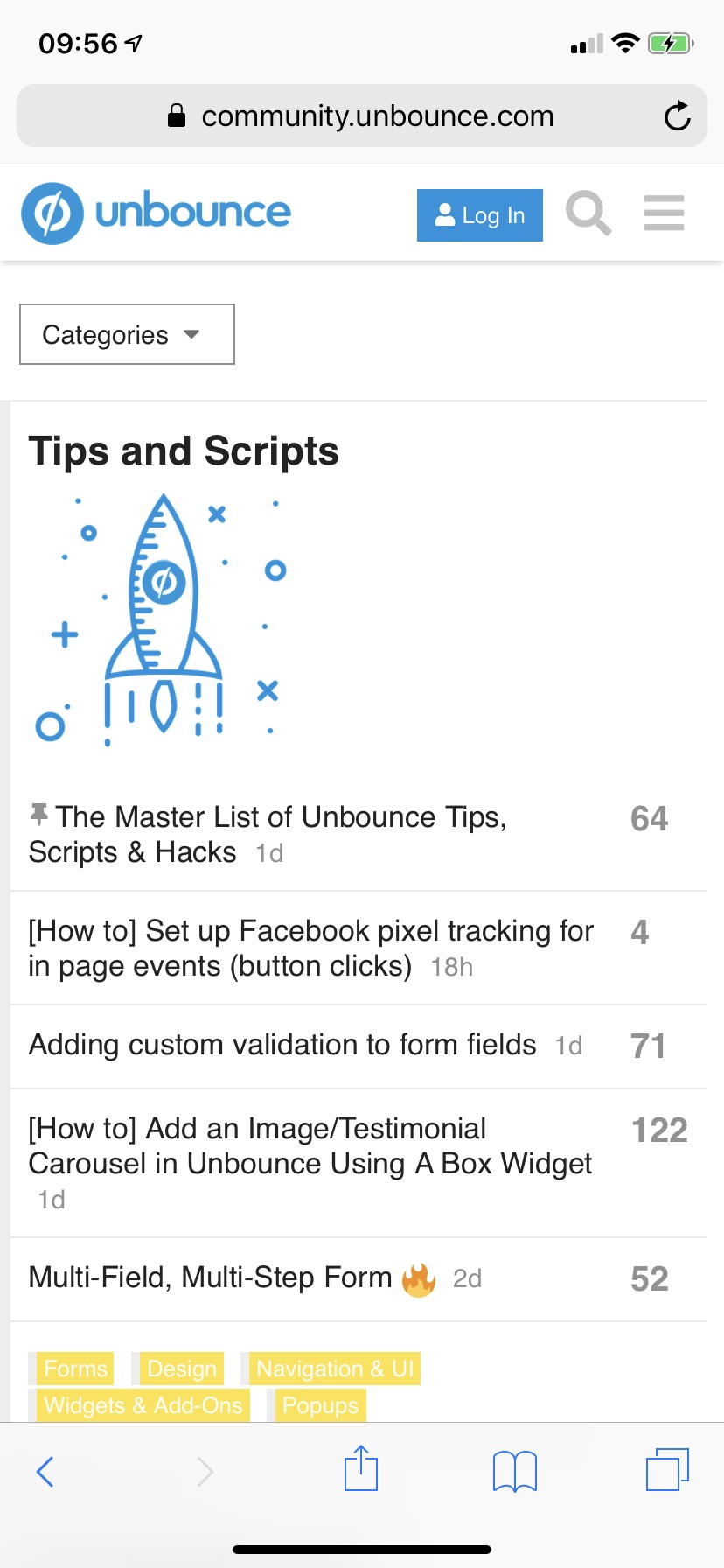Image resolution: width=724 pixels, height=1568 pixels.
Task: Open the Facebook pixel tracking topic
Action: click(310, 948)
